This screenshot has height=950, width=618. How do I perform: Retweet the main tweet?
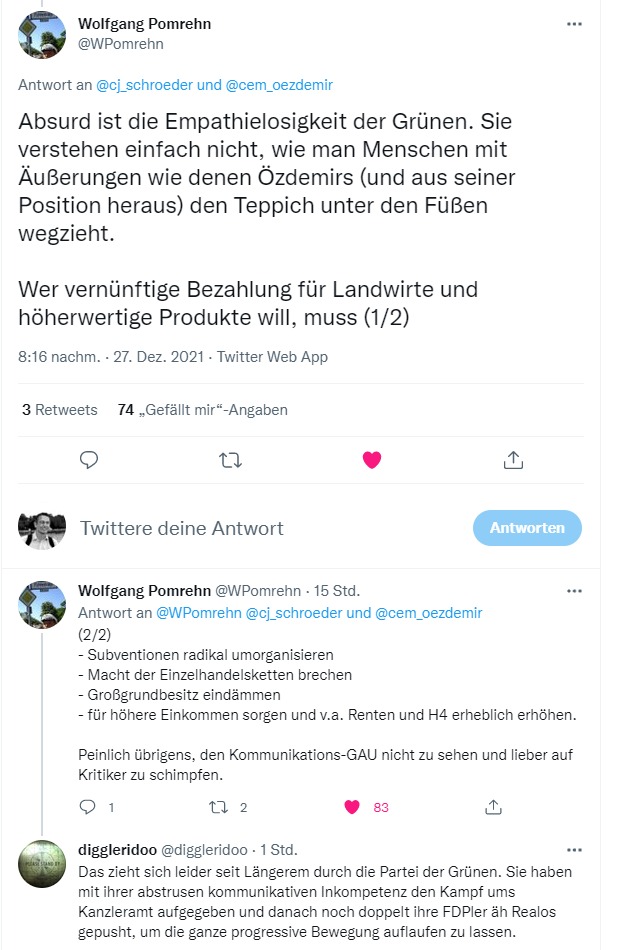click(230, 460)
